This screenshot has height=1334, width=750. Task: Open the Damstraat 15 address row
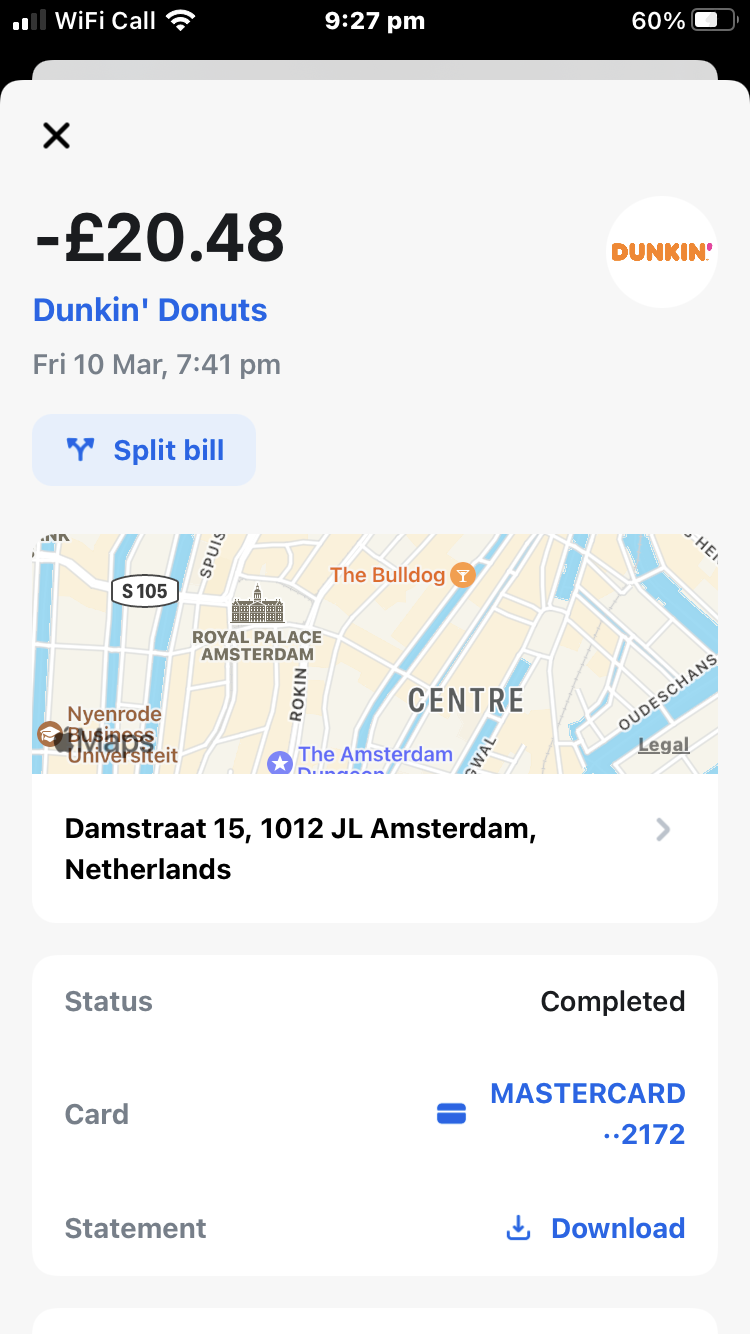(374, 848)
